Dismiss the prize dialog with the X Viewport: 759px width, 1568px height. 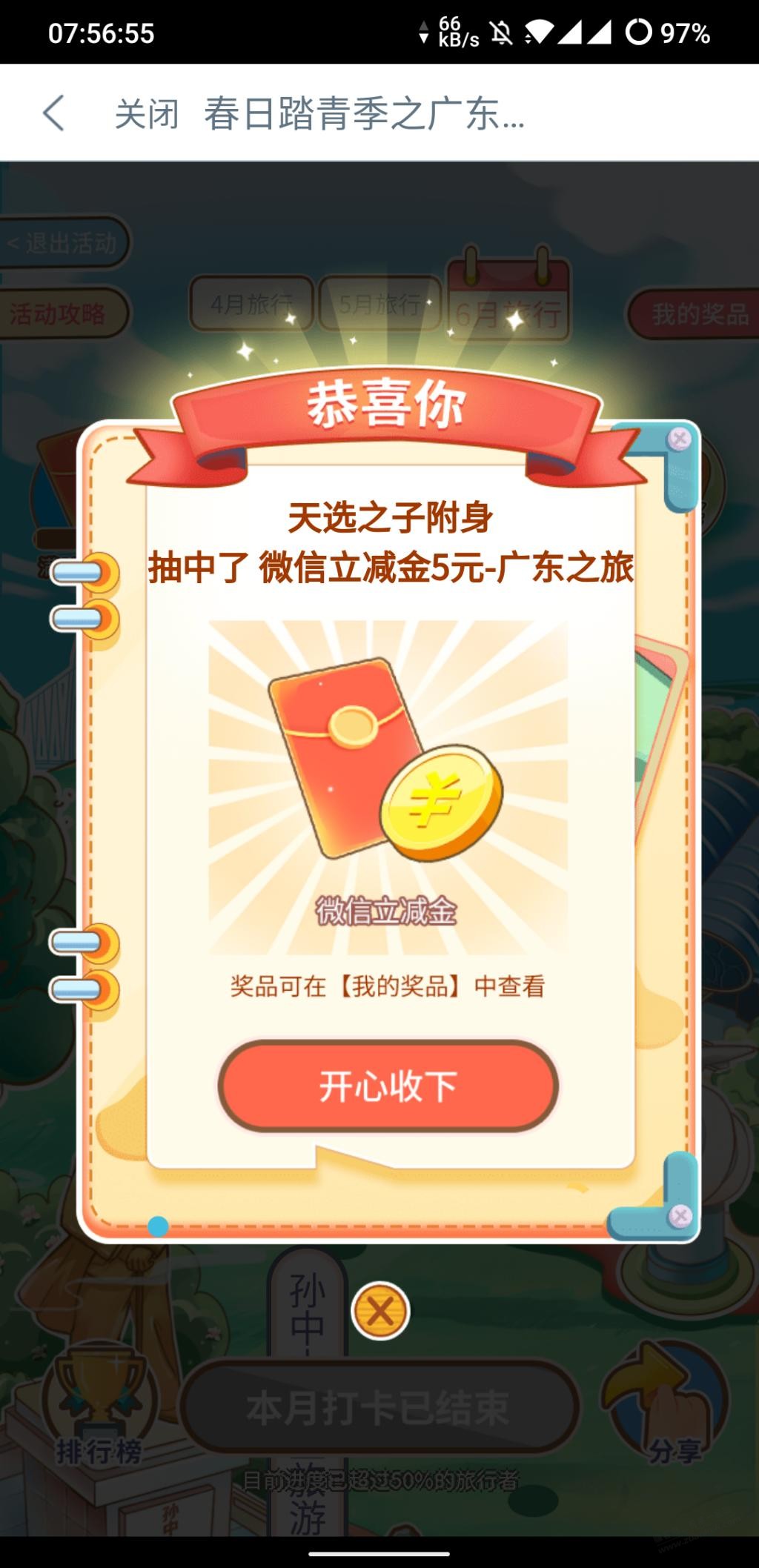(x=380, y=1312)
